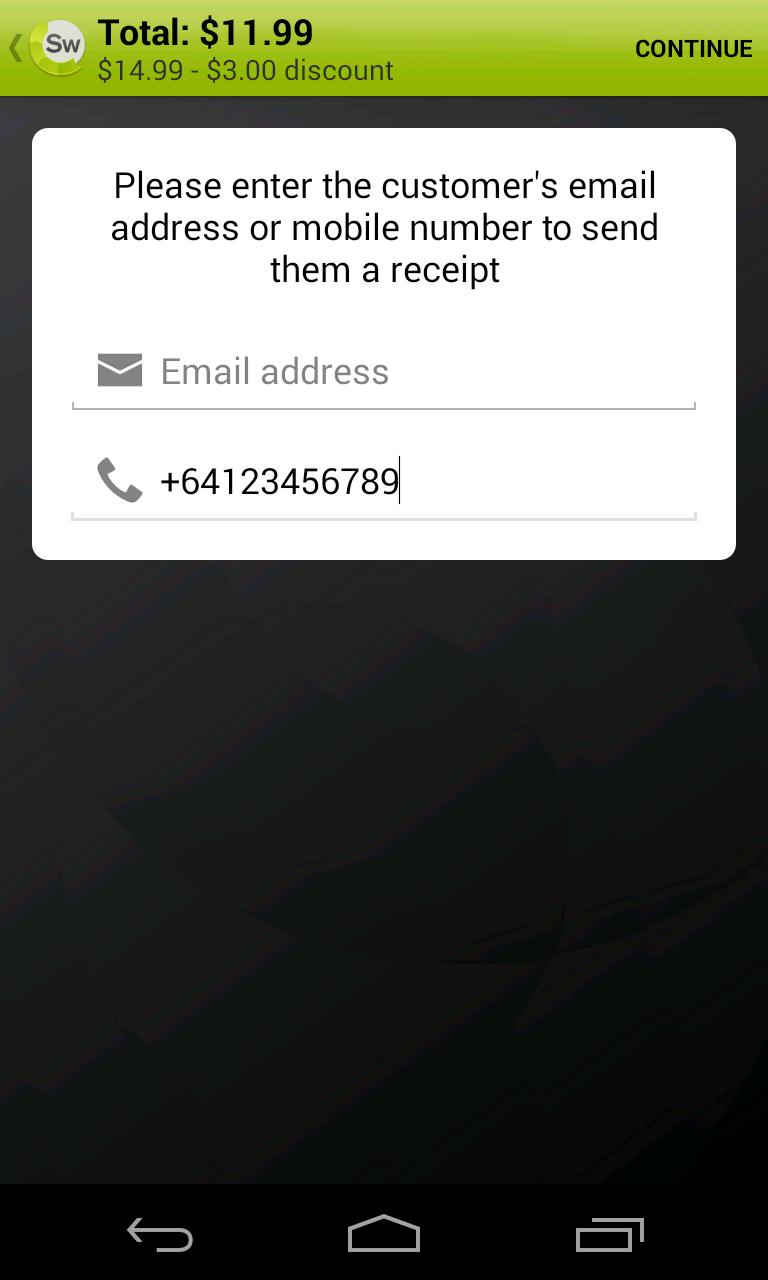
Task: Click the Email address placeholder text
Action: point(274,371)
